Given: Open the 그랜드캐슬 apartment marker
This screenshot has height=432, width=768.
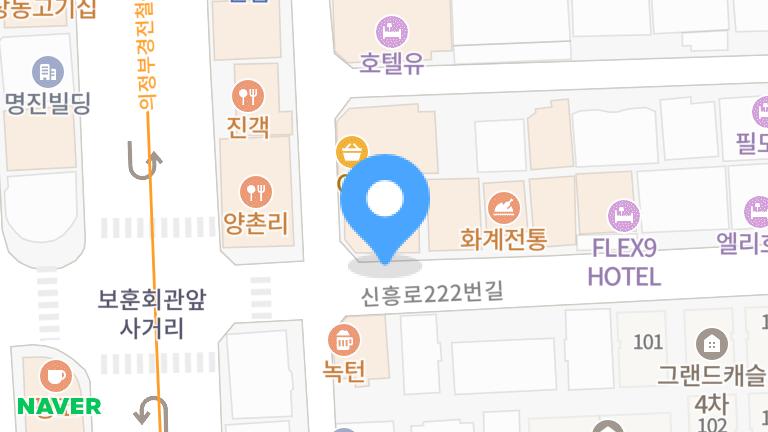Looking at the screenshot, I should pos(711,344).
